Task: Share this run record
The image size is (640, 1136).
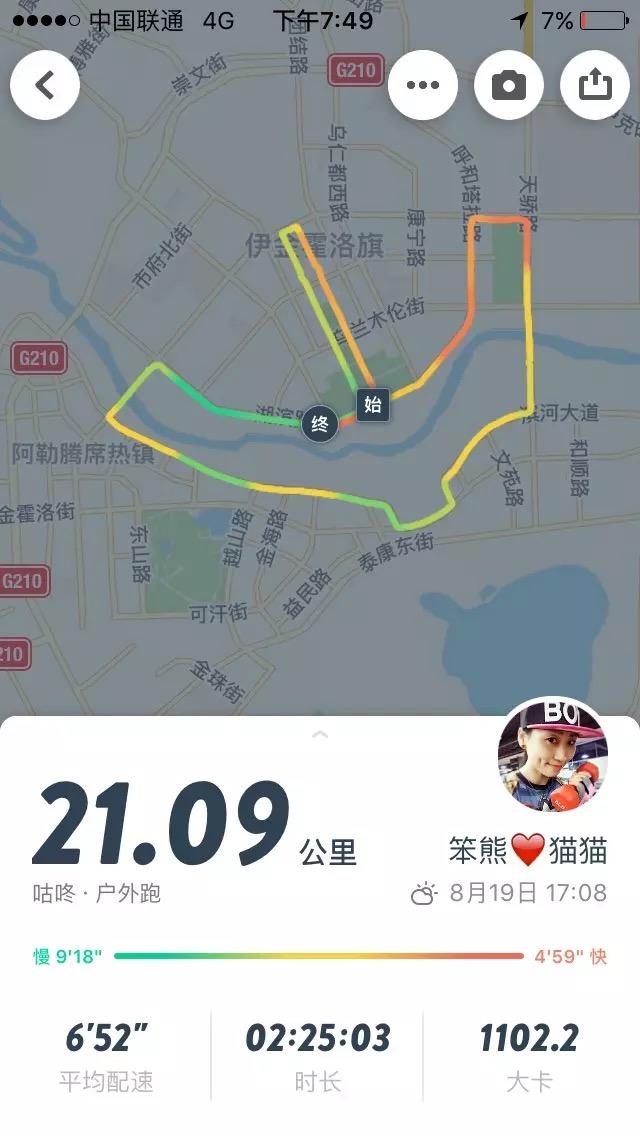Action: [x=595, y=85]
